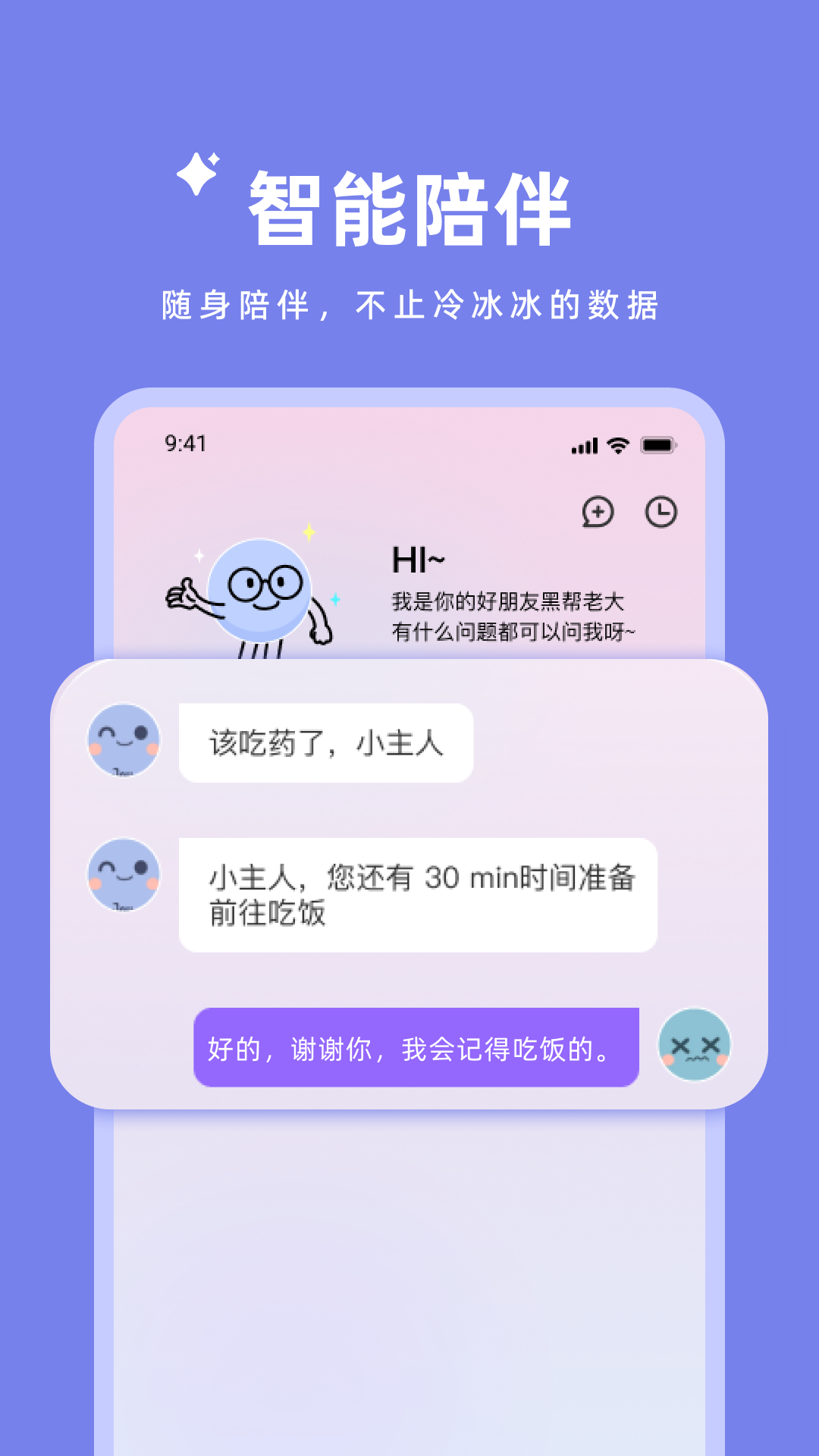Open the 该吃药了 message bubble
The height and width of the screenshot is (1456, 819).
coord(326,743)
